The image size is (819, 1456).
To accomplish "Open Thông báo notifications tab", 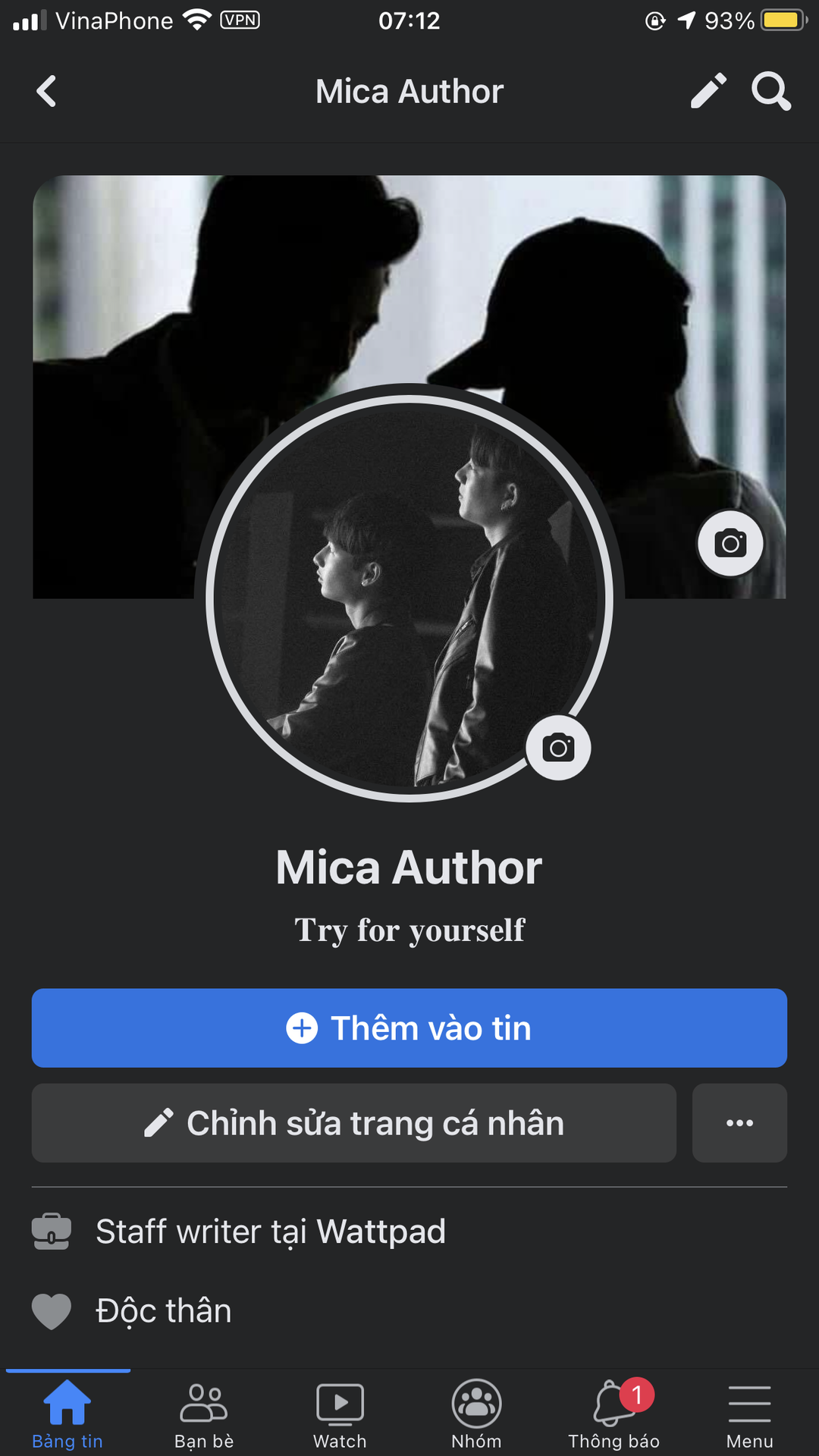I will (x=613, y=1414).
